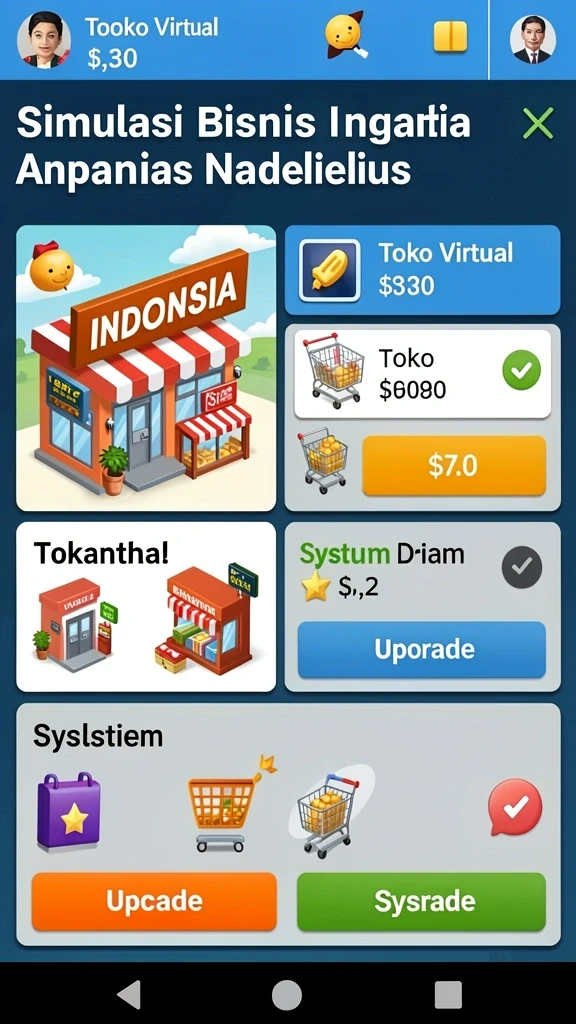This screenshot has height=1024, width=576.
Task: Tap the red checkmark bubble in Syslstiem
Action: (515, 808)
